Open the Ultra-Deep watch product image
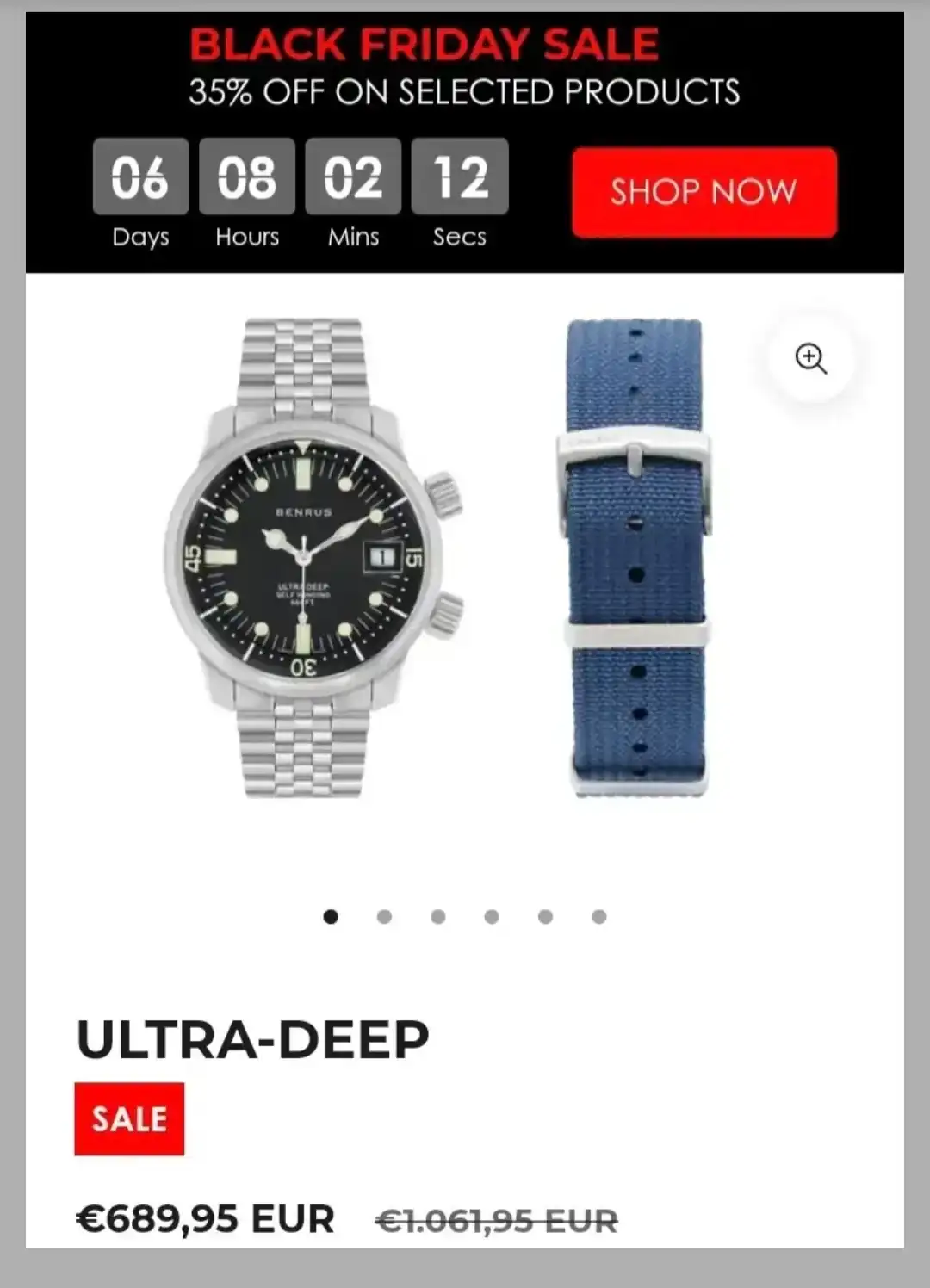The width and height of the screenshot is (930, 1288). pos(312,558)
